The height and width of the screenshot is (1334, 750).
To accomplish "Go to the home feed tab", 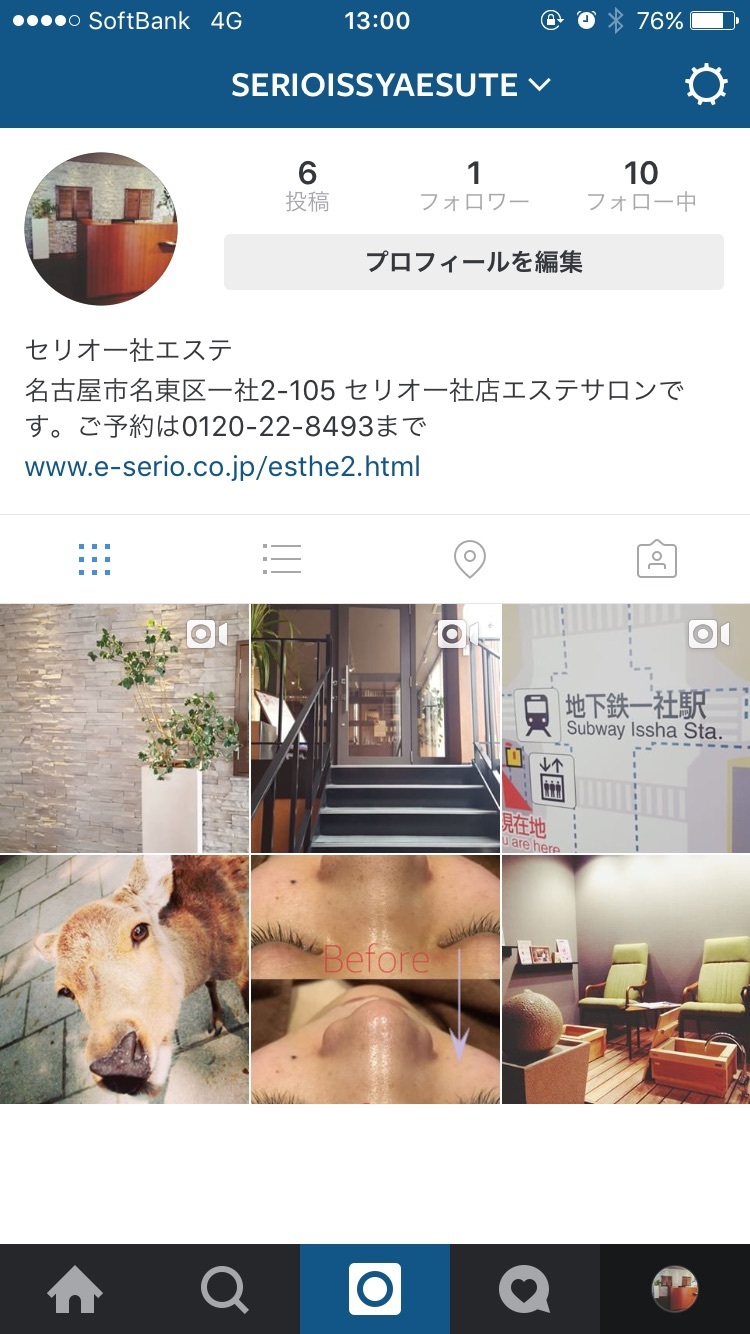I will point(75,1290).
